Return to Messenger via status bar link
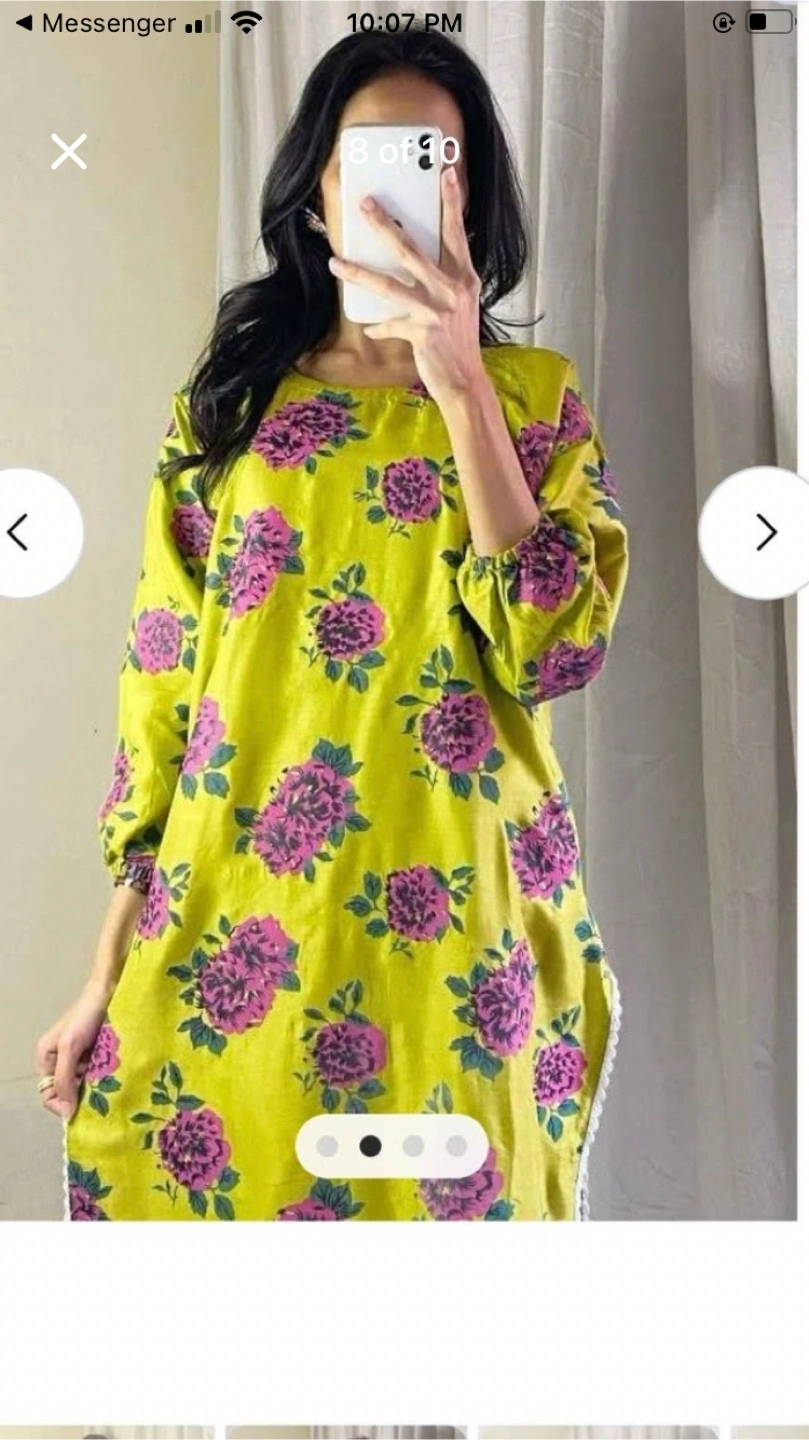 tap(96, 23)
